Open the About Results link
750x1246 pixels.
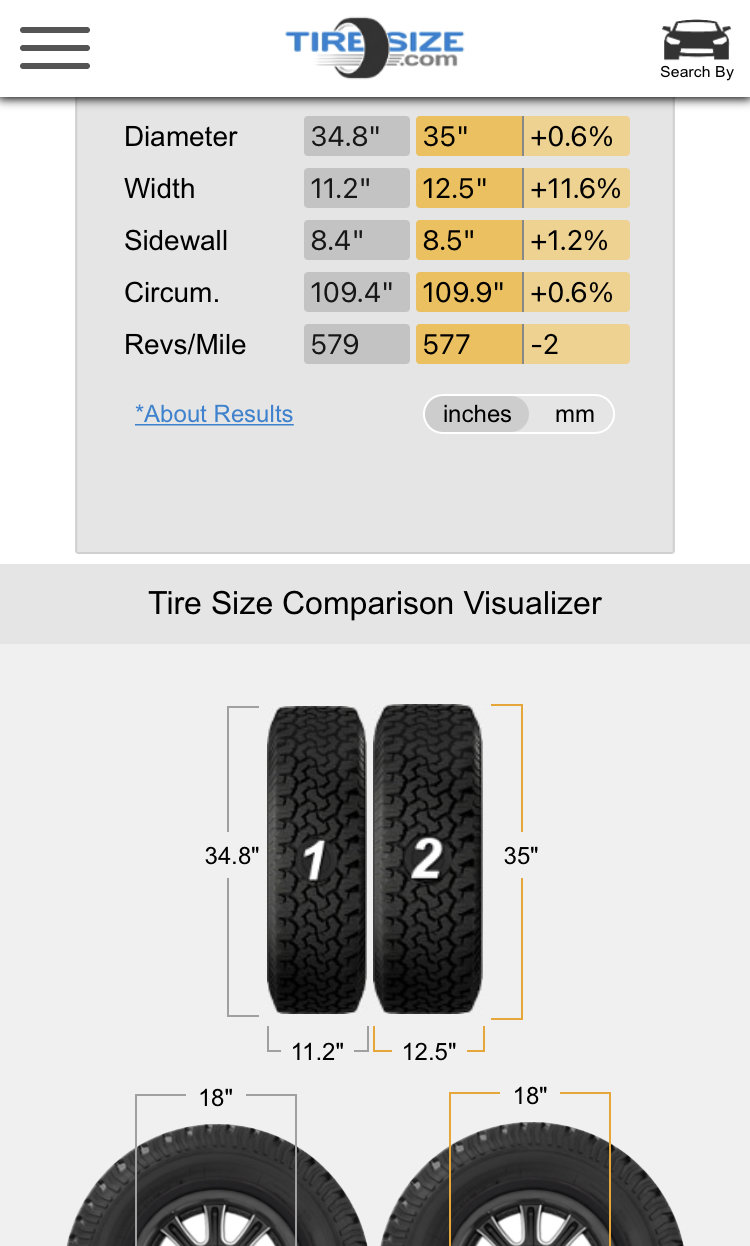(x=214, y=414)
